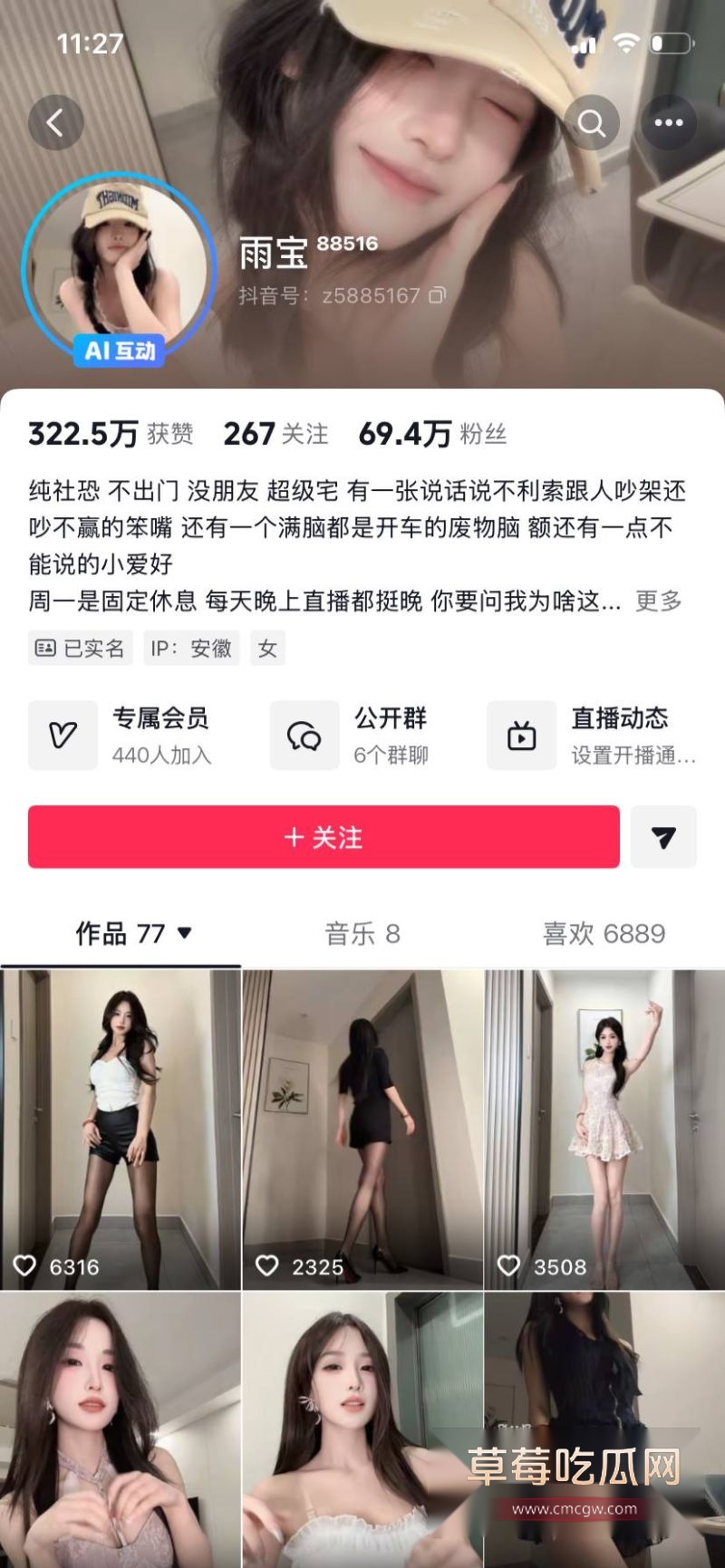Viewport: 725px width, 1568px height.
Task: Share the profile via the forward arrow
Action: (x=664, y=838)
